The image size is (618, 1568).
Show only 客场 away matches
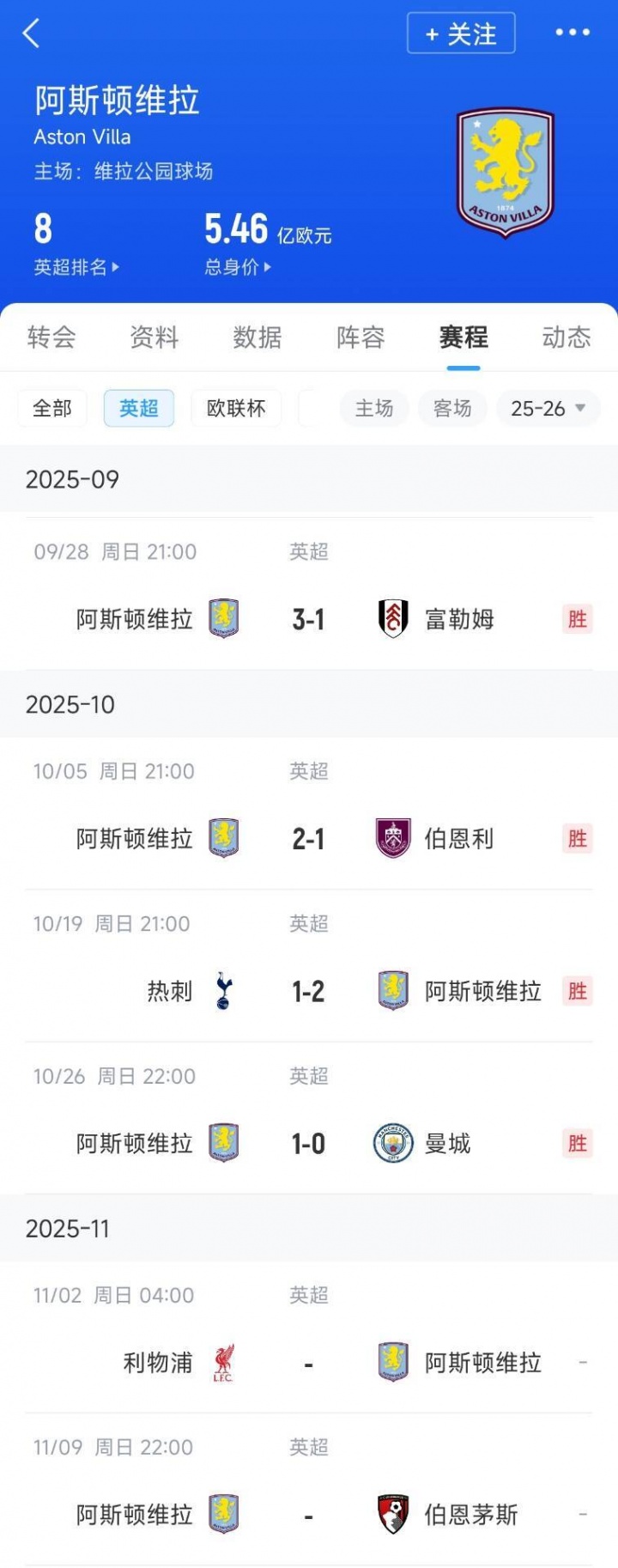[x=452, y=409]
